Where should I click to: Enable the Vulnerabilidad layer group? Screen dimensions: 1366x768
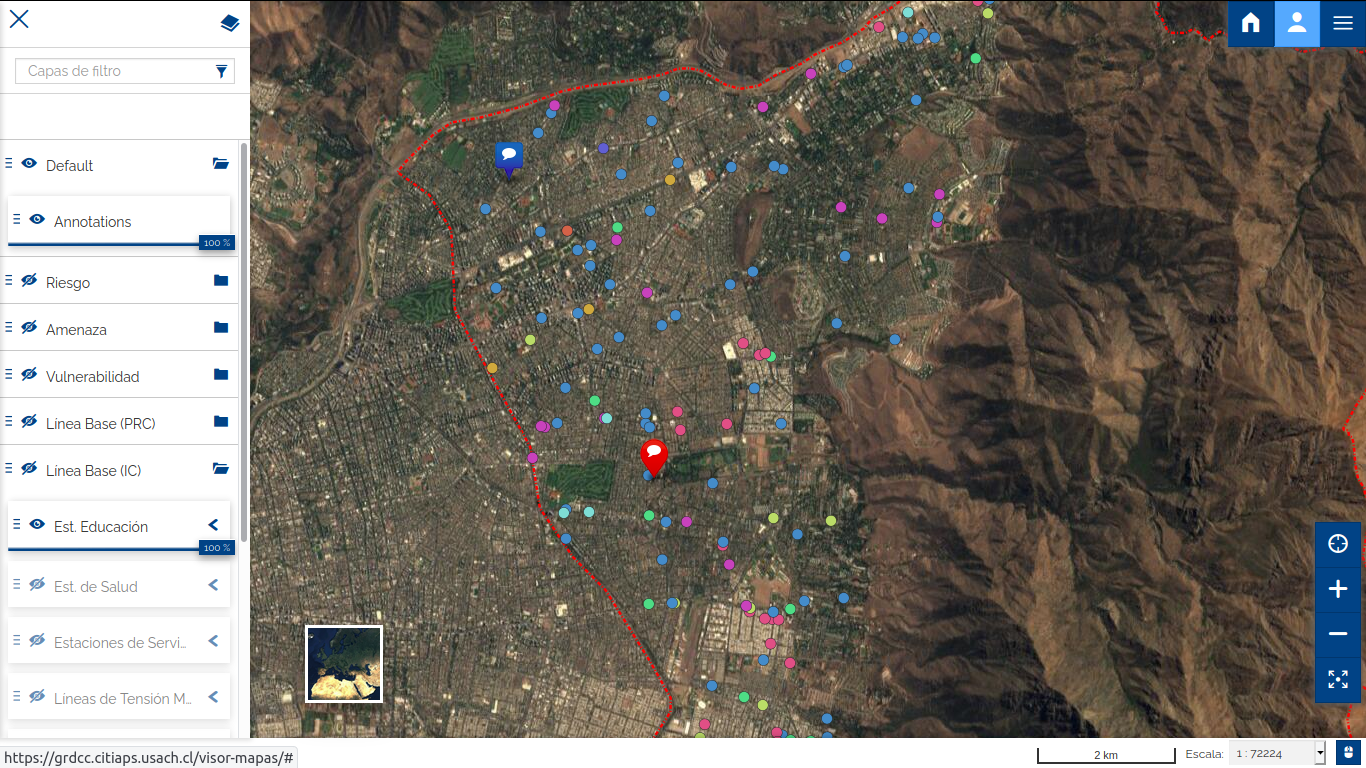[29, 375]
